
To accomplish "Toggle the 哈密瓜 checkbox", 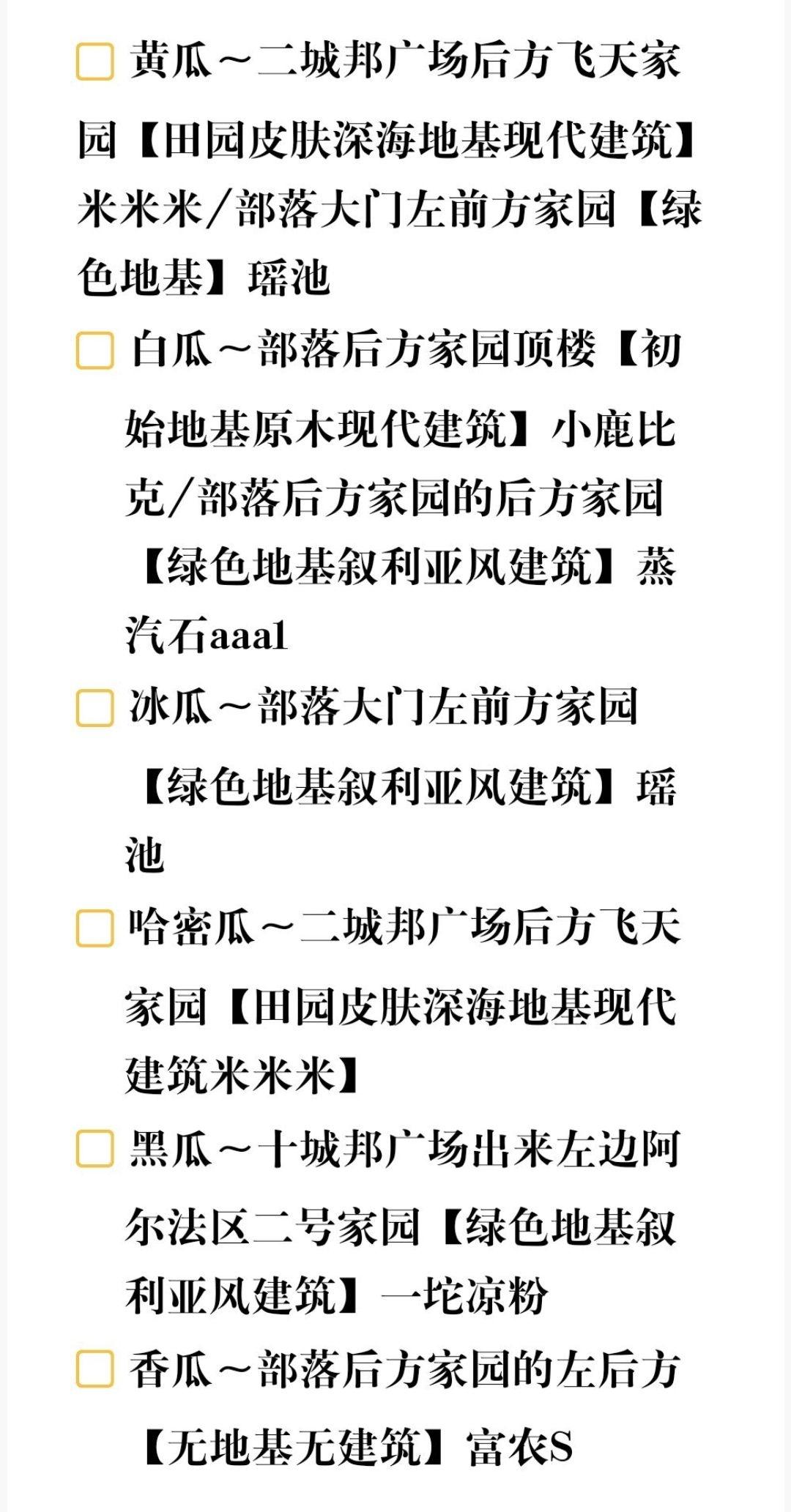I will pyautogui.click(x=95, y=928).
